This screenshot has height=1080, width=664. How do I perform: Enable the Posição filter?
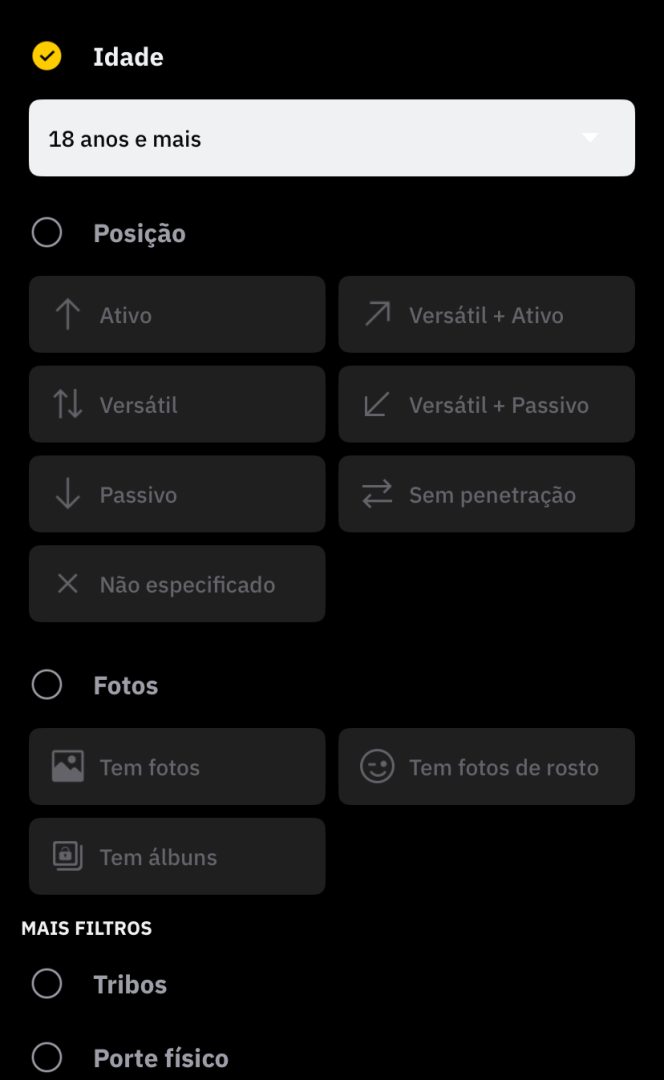(47, 233)
